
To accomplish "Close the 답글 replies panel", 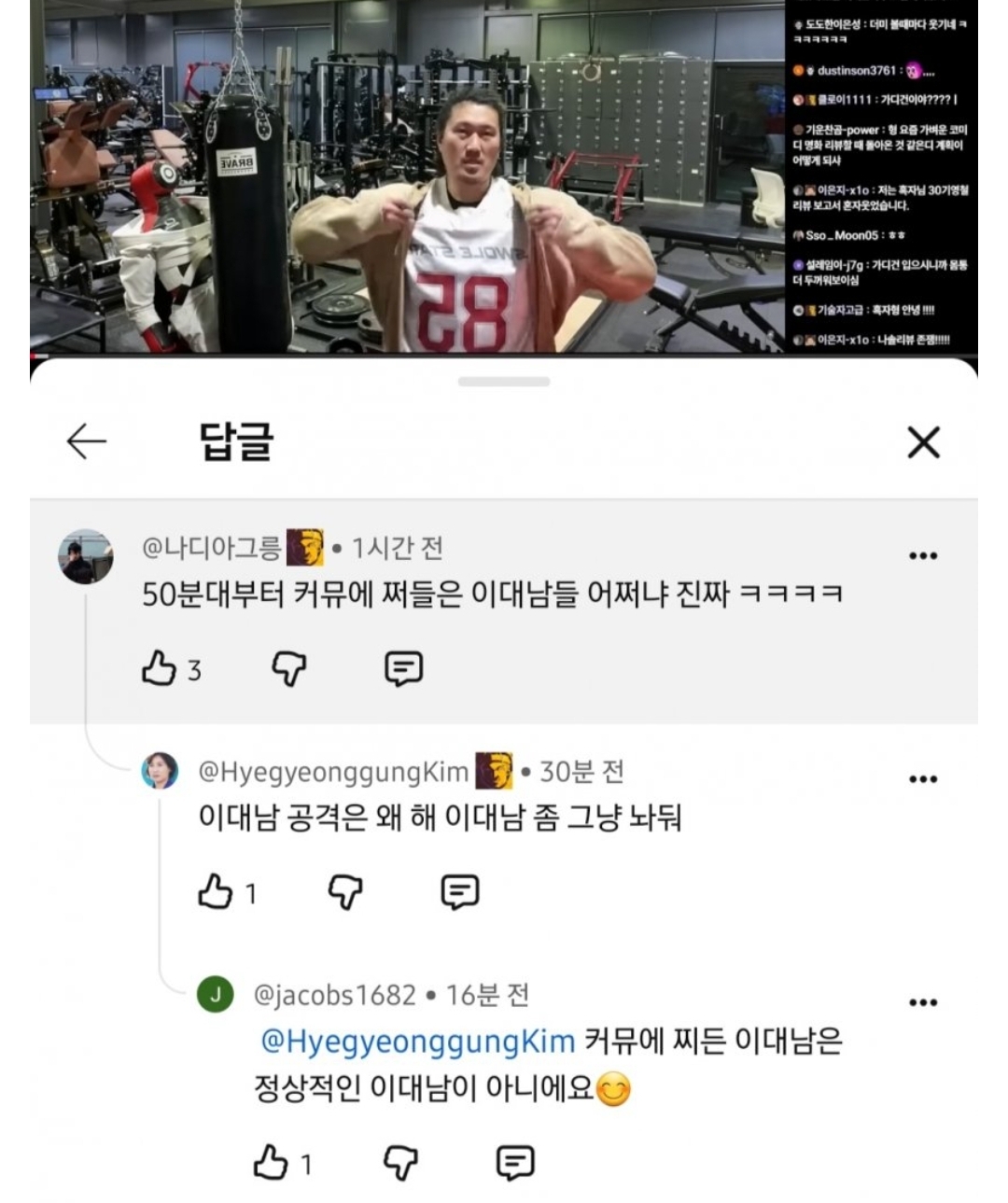I will coord(923,442).
